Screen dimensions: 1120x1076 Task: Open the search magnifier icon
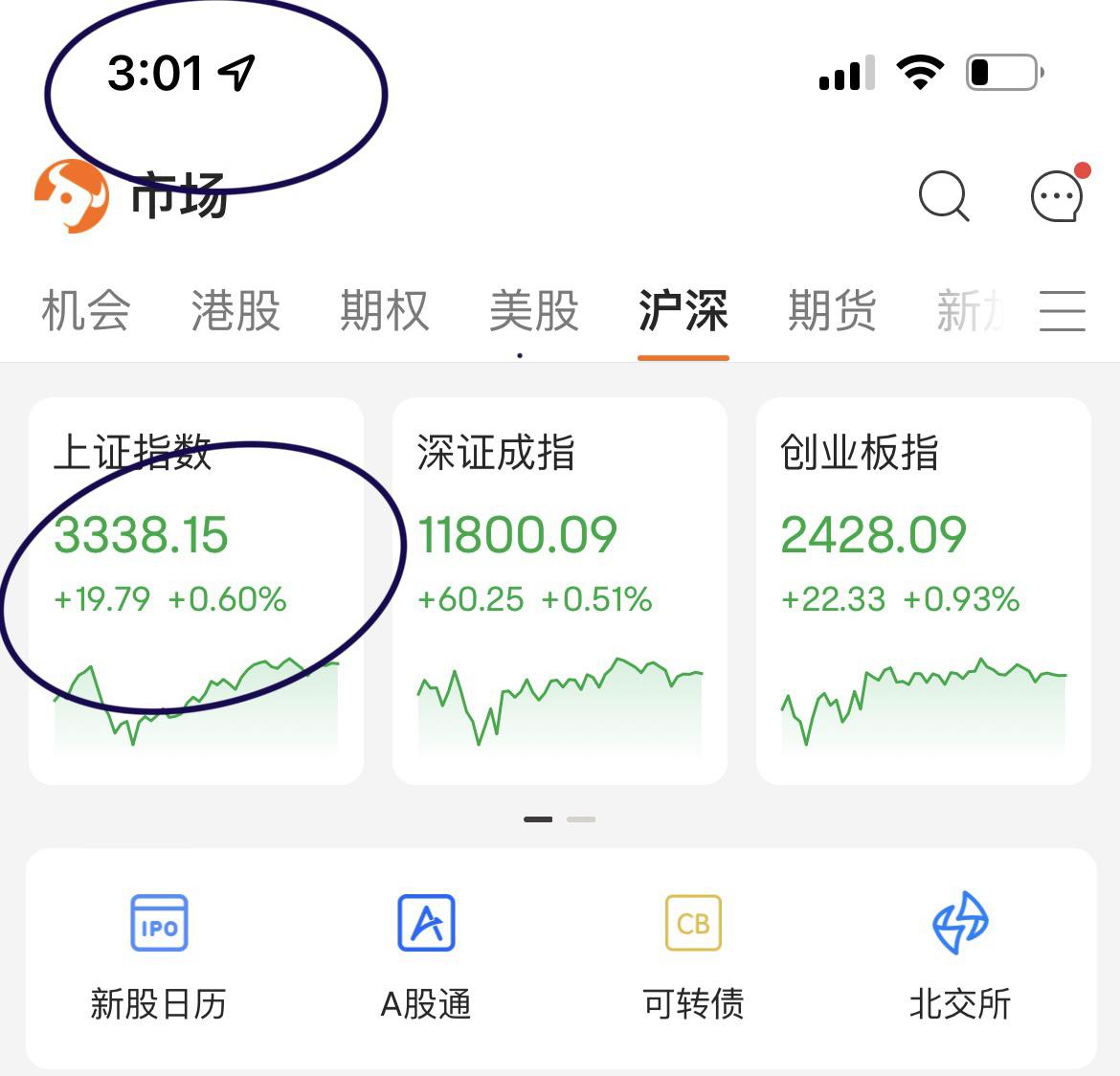(x=943, y=196)
